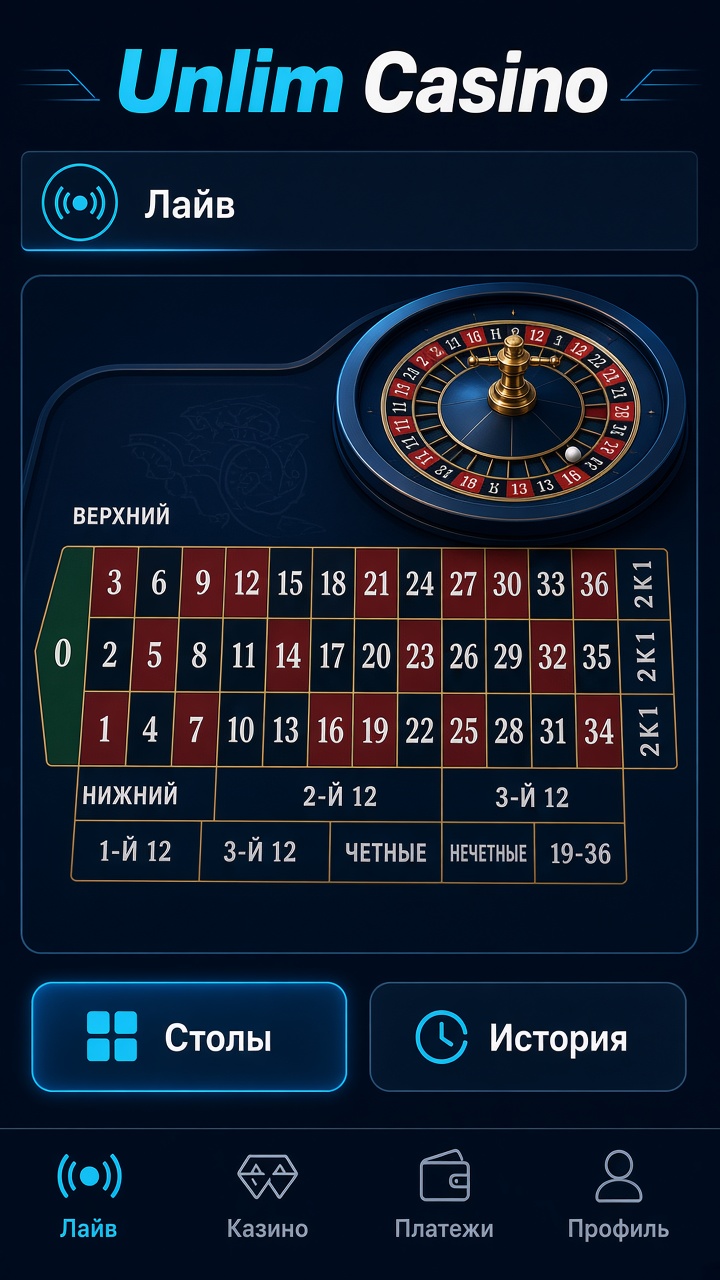Put a chip on red 36

pos(595,583)
